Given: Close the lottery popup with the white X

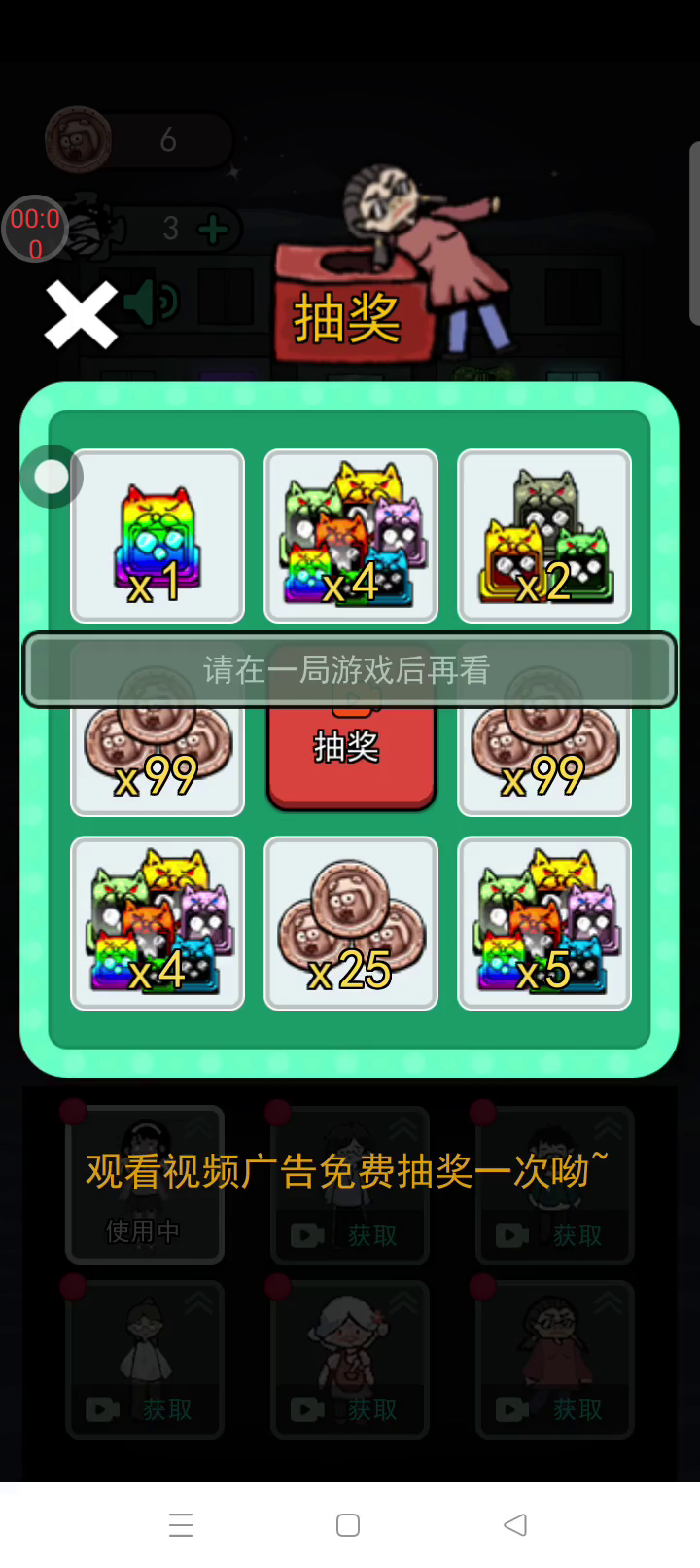Looking at the screenshot, I should 81,314.
